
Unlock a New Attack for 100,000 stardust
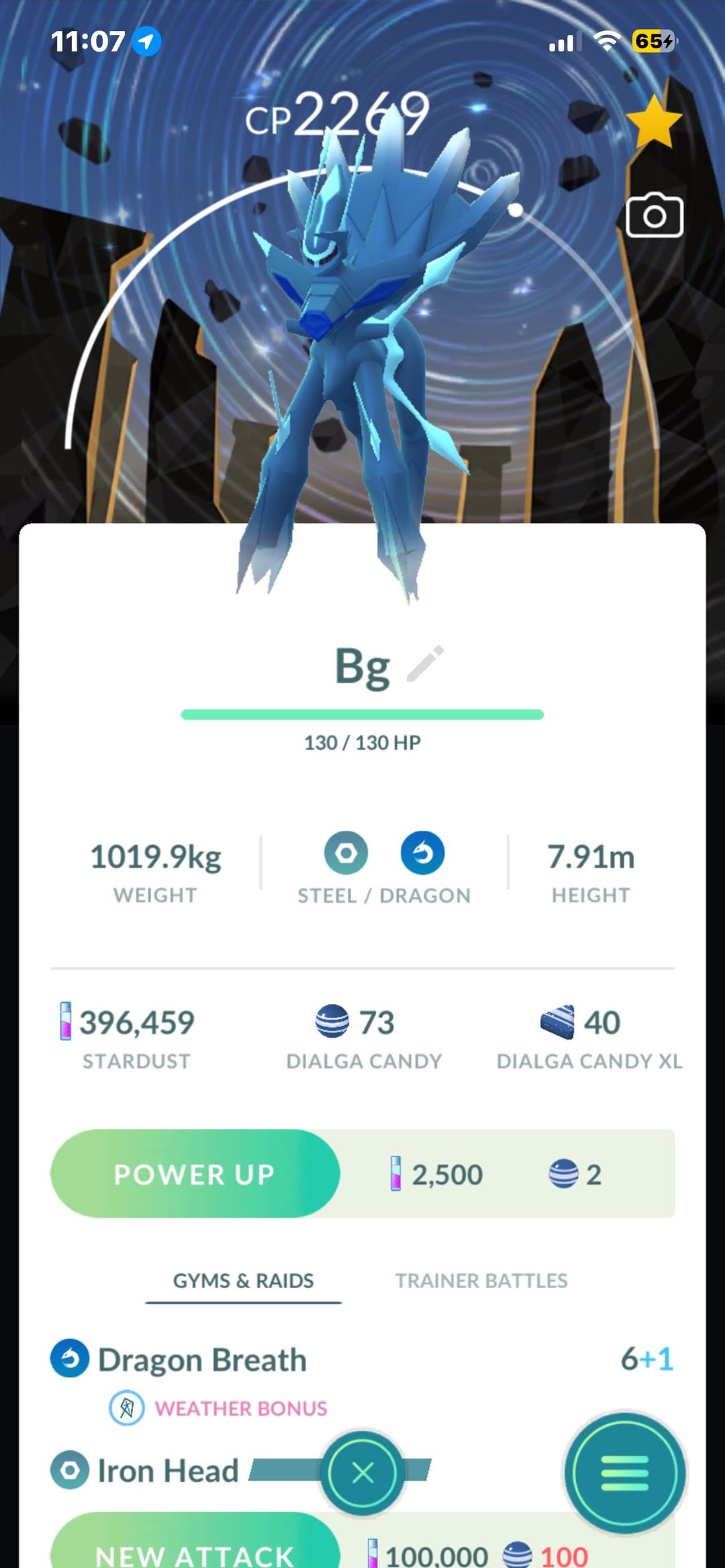click(x=195, y=1552)
